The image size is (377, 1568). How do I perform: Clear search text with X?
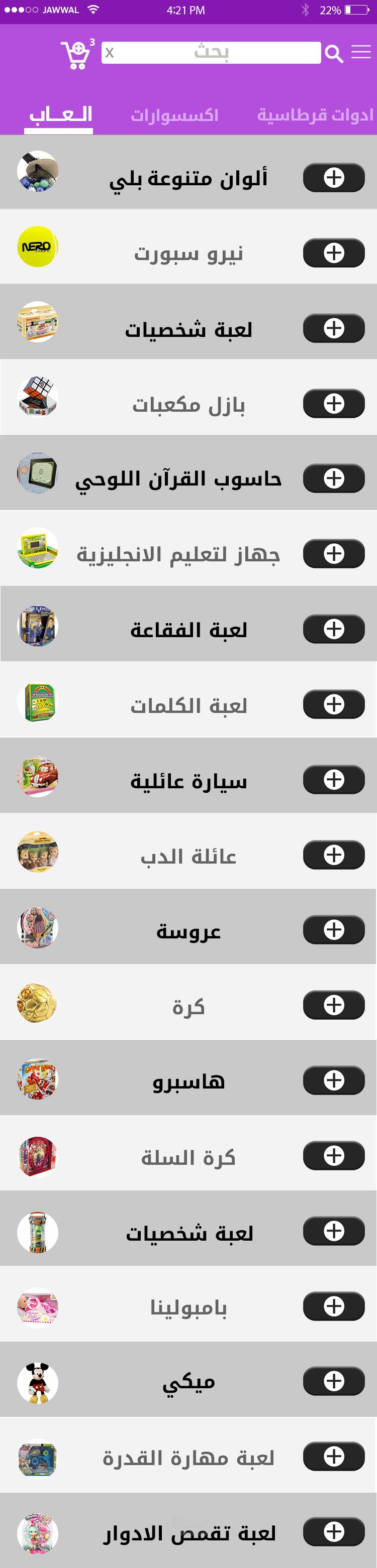110,53
